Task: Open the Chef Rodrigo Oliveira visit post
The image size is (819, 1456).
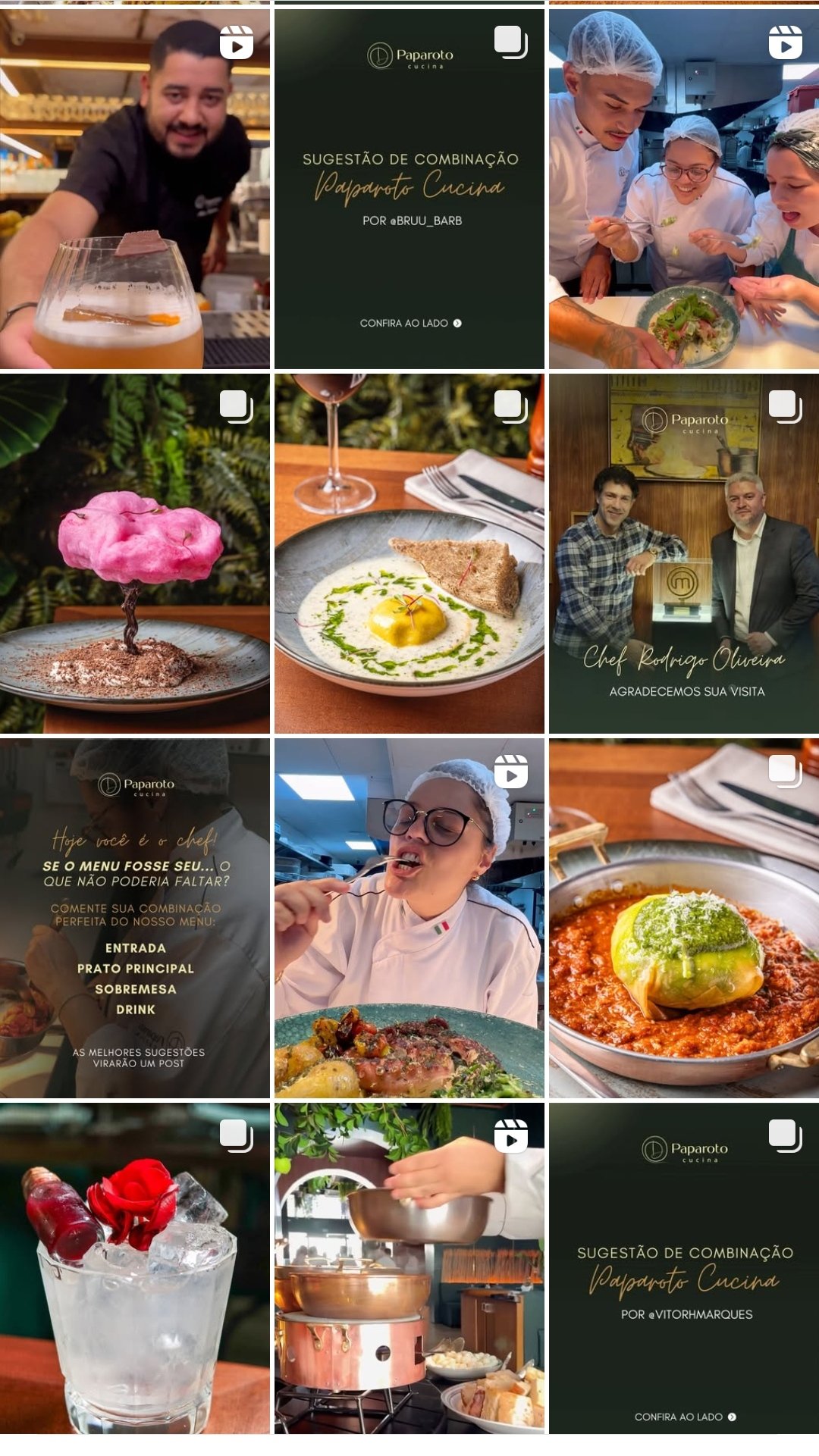Action: [684, 553]
